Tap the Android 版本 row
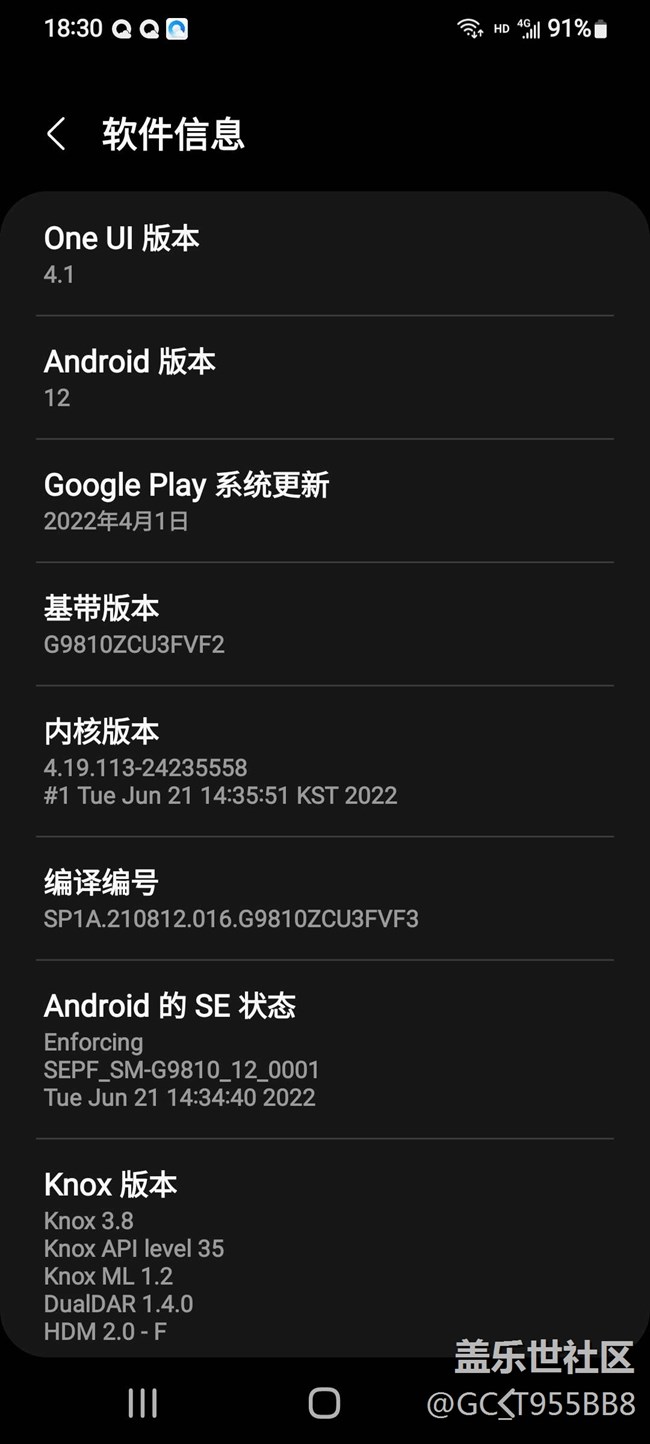Screen dimensions: 650x1444 (324, 378)
